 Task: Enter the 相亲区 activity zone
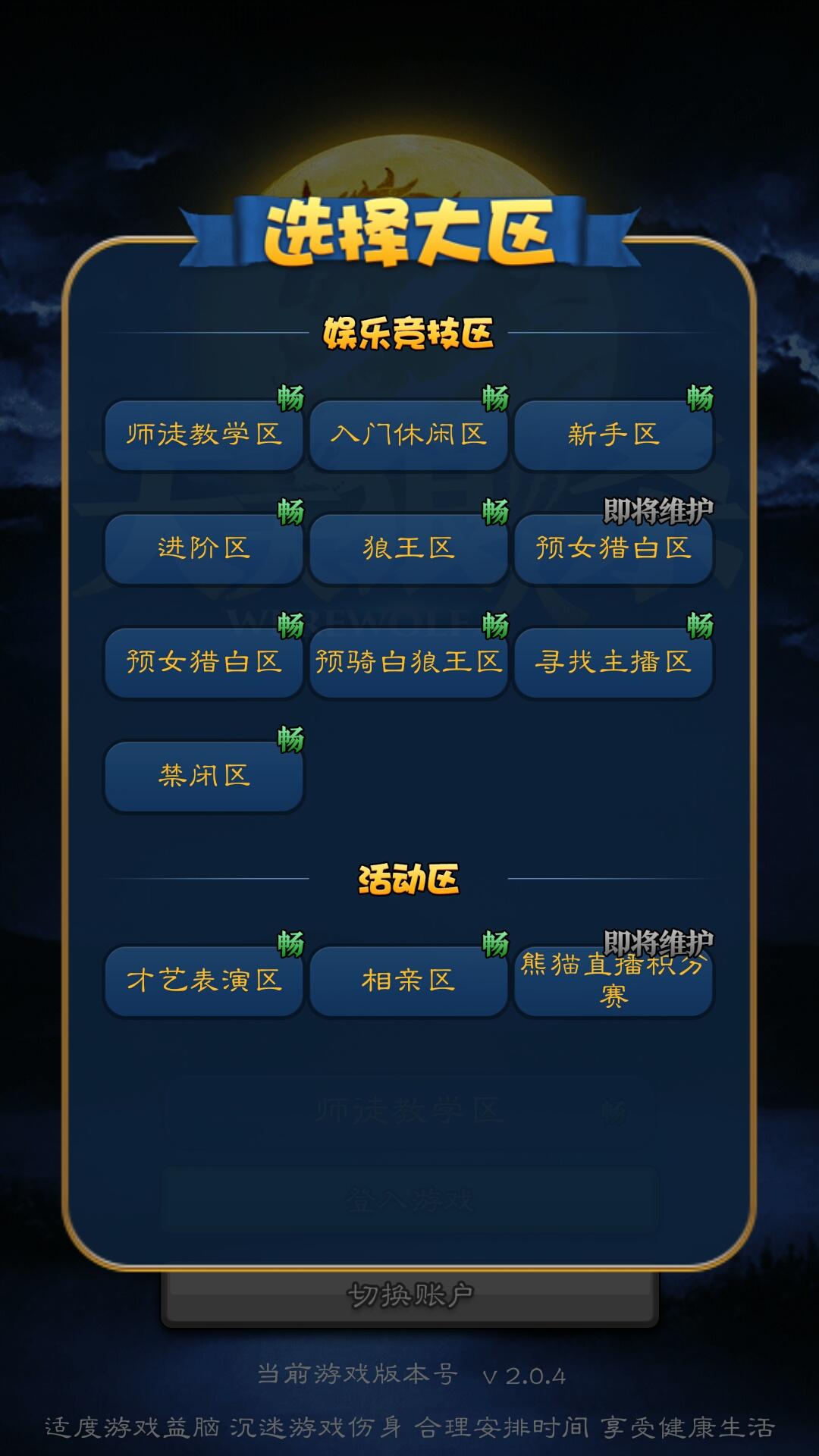pos(409,981)
